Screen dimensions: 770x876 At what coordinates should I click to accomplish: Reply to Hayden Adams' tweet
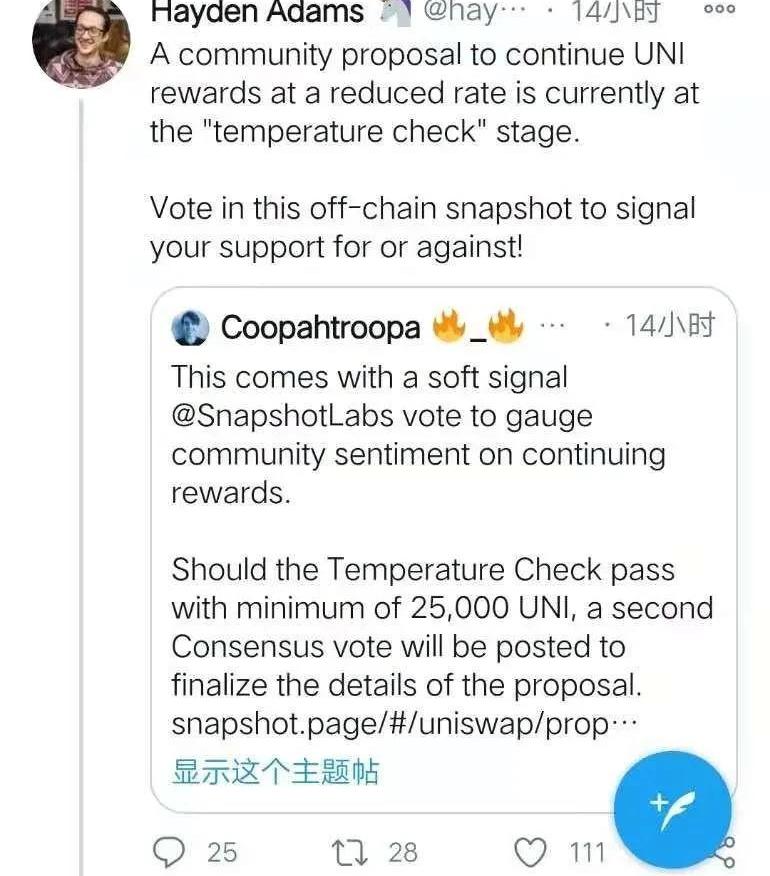click(x=172, y=852)
